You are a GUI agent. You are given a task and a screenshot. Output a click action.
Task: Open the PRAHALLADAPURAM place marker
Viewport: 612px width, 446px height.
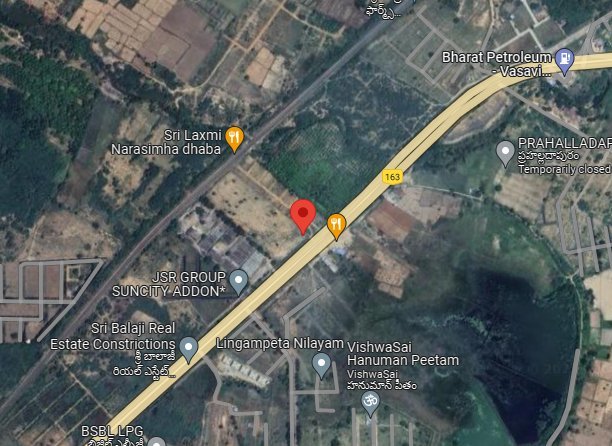pyautogui.click(x=505, y=152)
